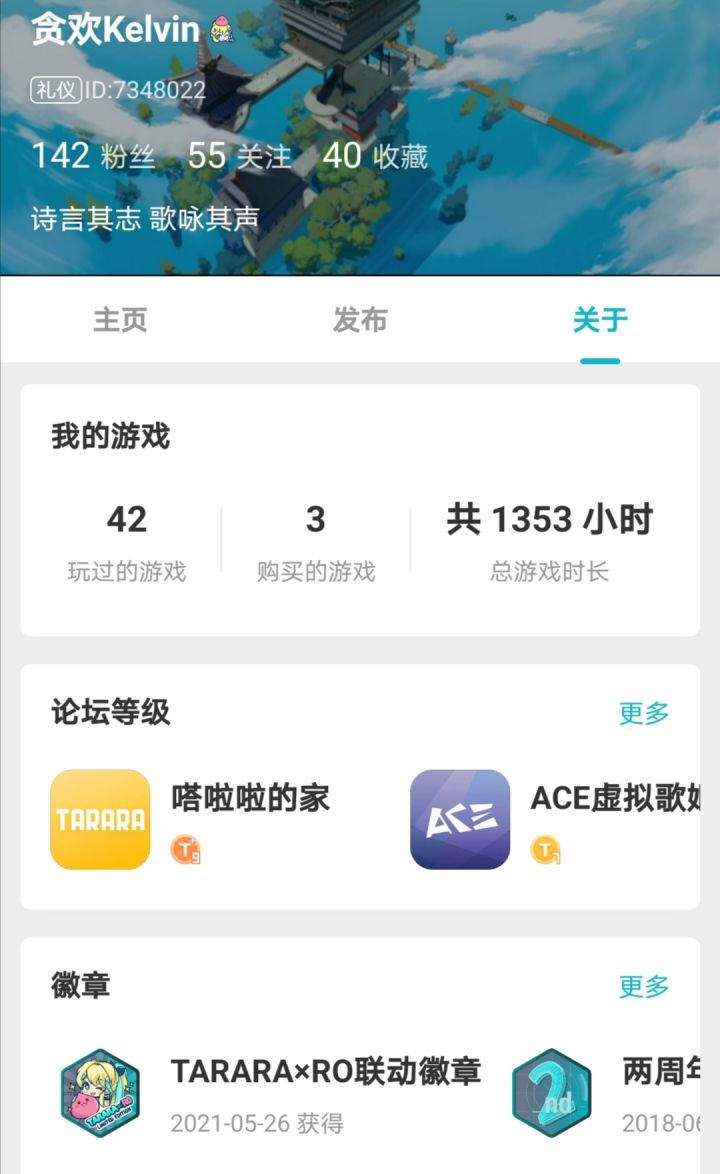Open 更多 next to 论坛等级
The height and width of the screenshot is (1174, 720).
pyautogui.click(x=641, y=713)
